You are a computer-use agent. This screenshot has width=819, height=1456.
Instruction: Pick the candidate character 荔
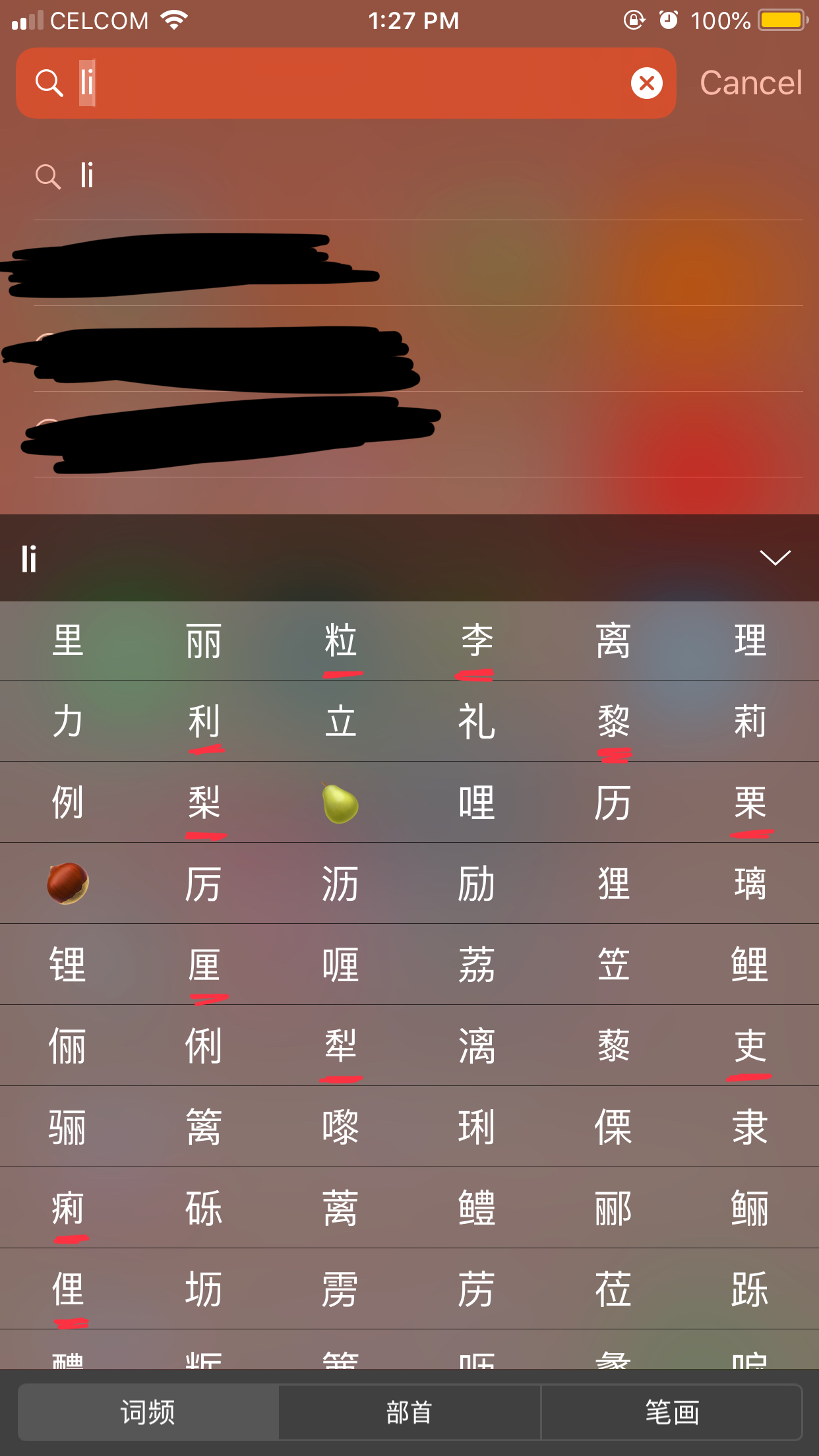pos(477,965)
